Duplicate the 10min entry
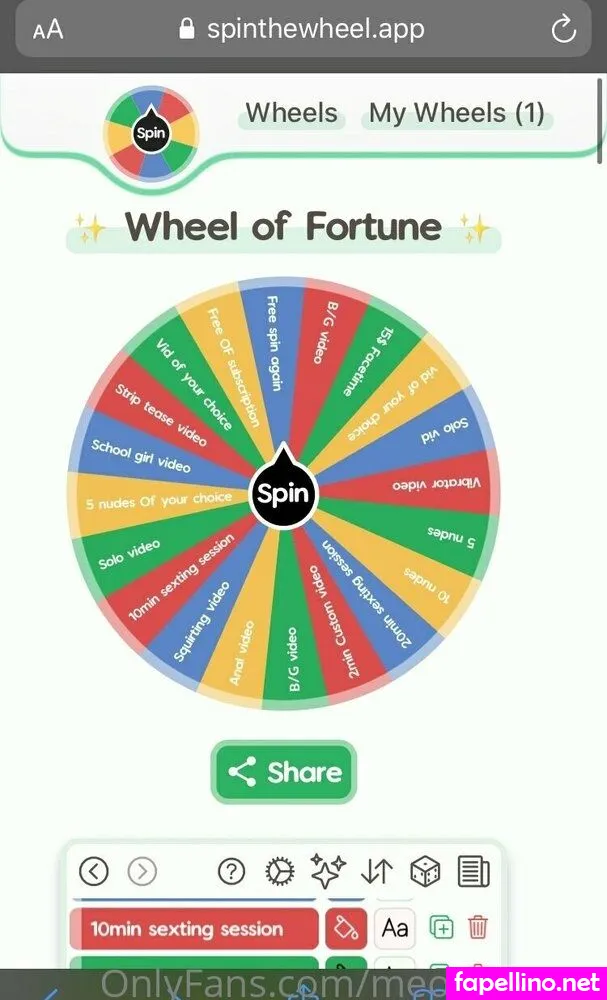This screenshot has width=607, height=1000. pos(441,928)
